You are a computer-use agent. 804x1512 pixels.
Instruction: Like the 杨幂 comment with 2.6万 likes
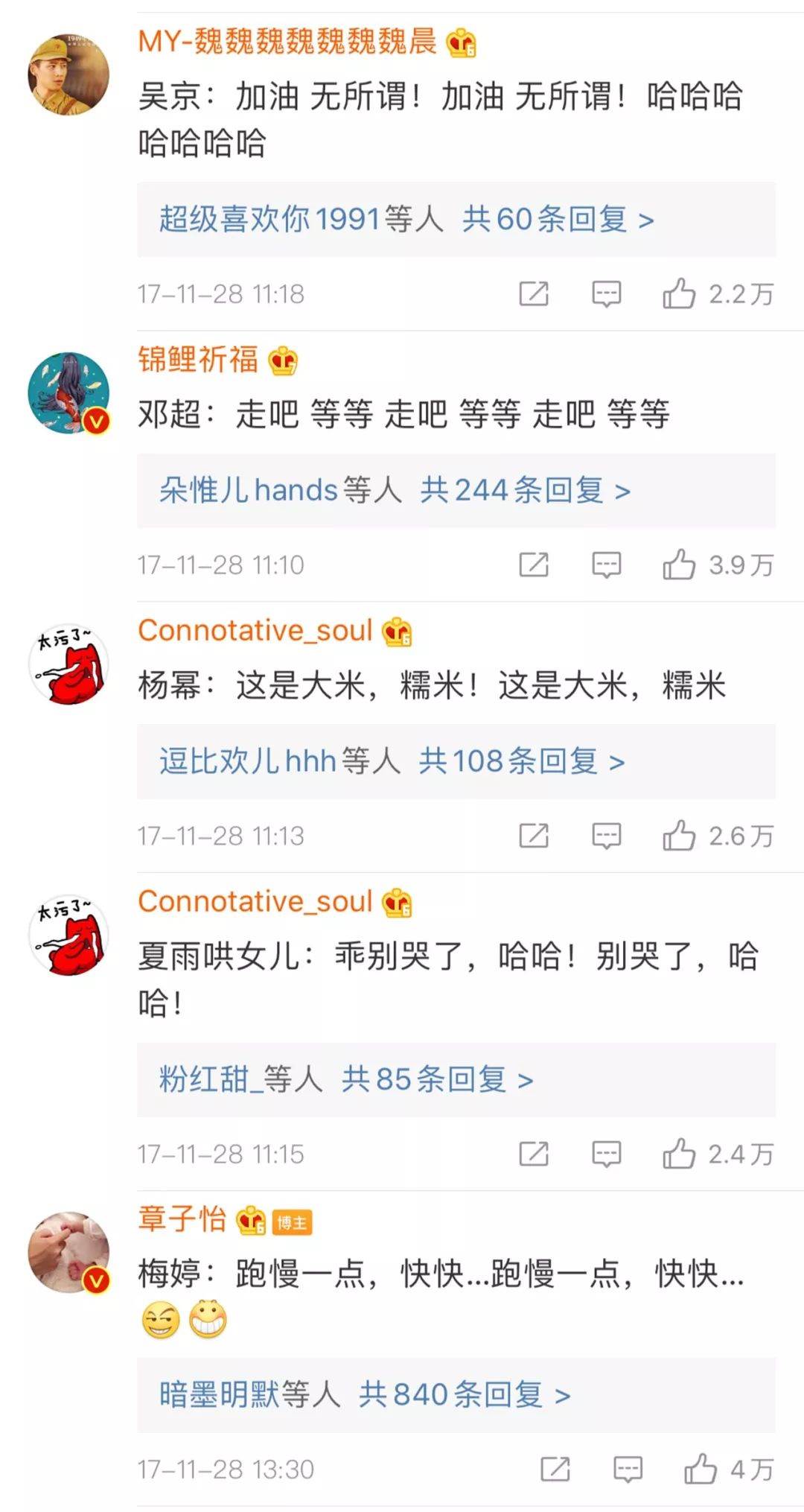(x=679, y=836)
